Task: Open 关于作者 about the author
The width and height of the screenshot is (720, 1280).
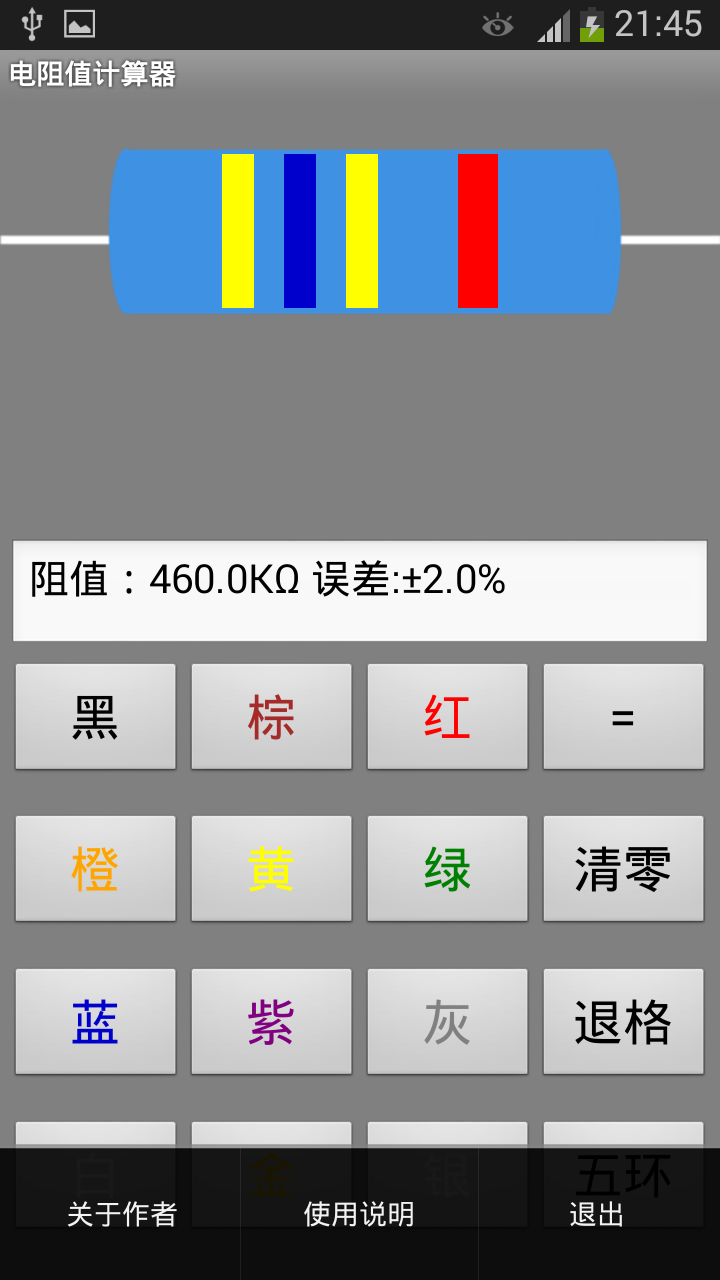Action: (x=121, y=1214)
